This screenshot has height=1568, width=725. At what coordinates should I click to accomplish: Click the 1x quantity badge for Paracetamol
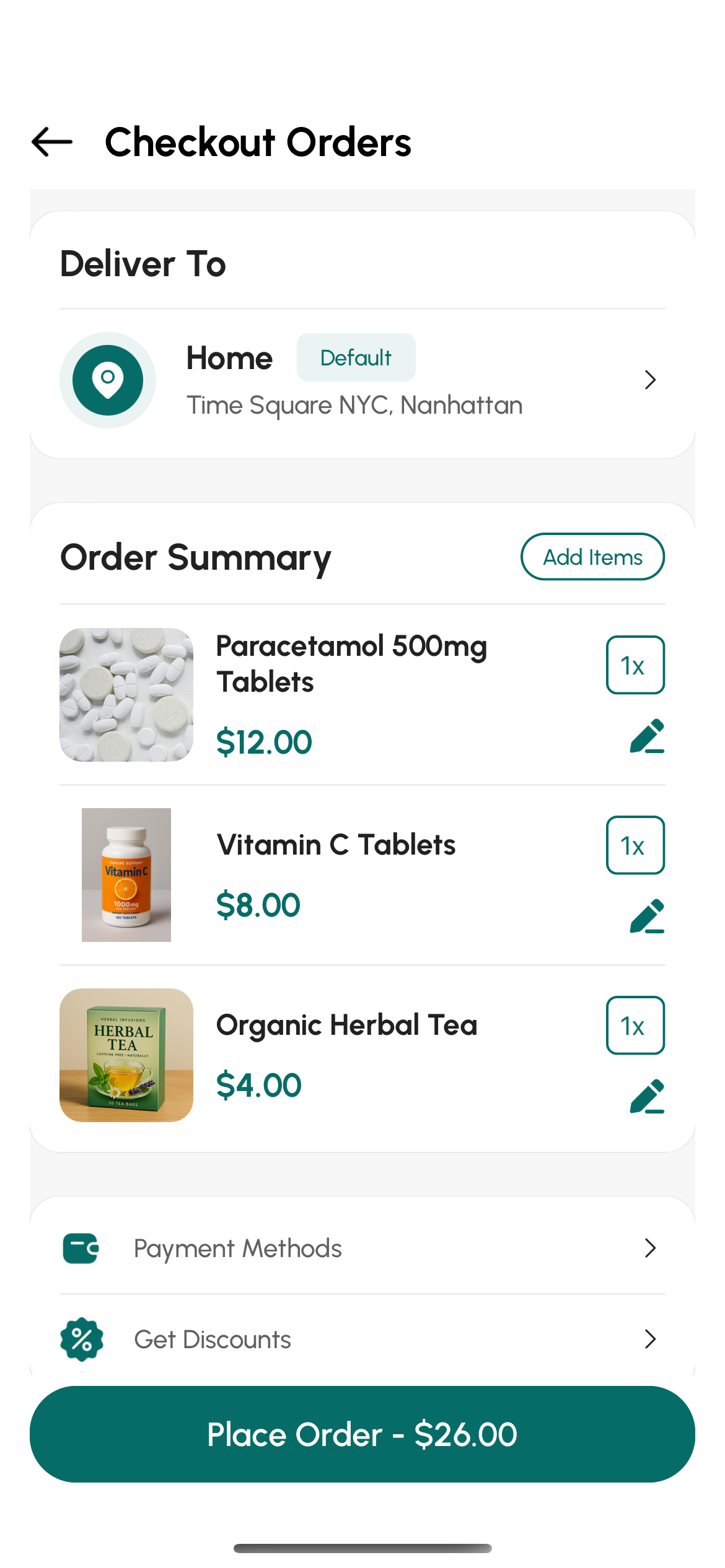(635, 664)
